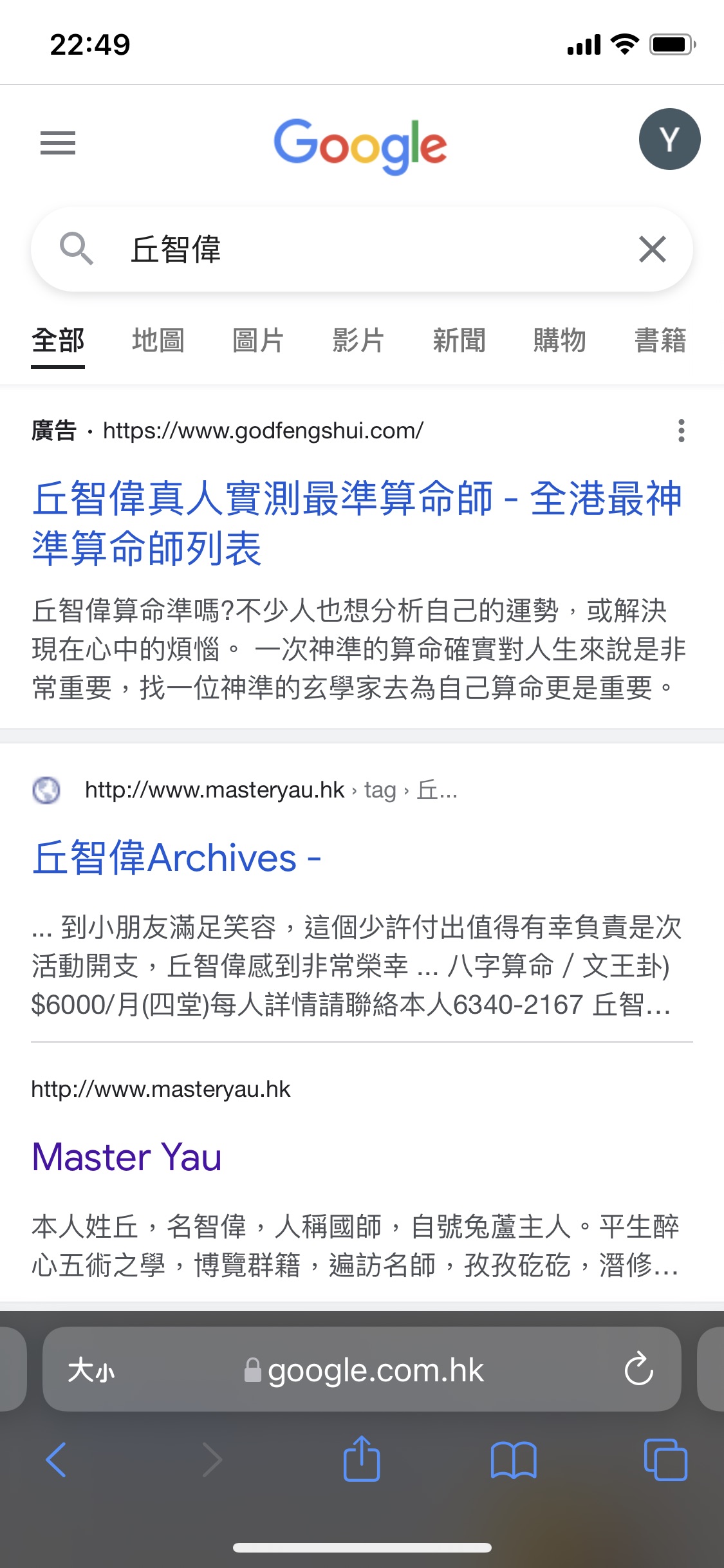Open the 丘智偉Archives search result
Screen dimensions: 724x1568
177,858
